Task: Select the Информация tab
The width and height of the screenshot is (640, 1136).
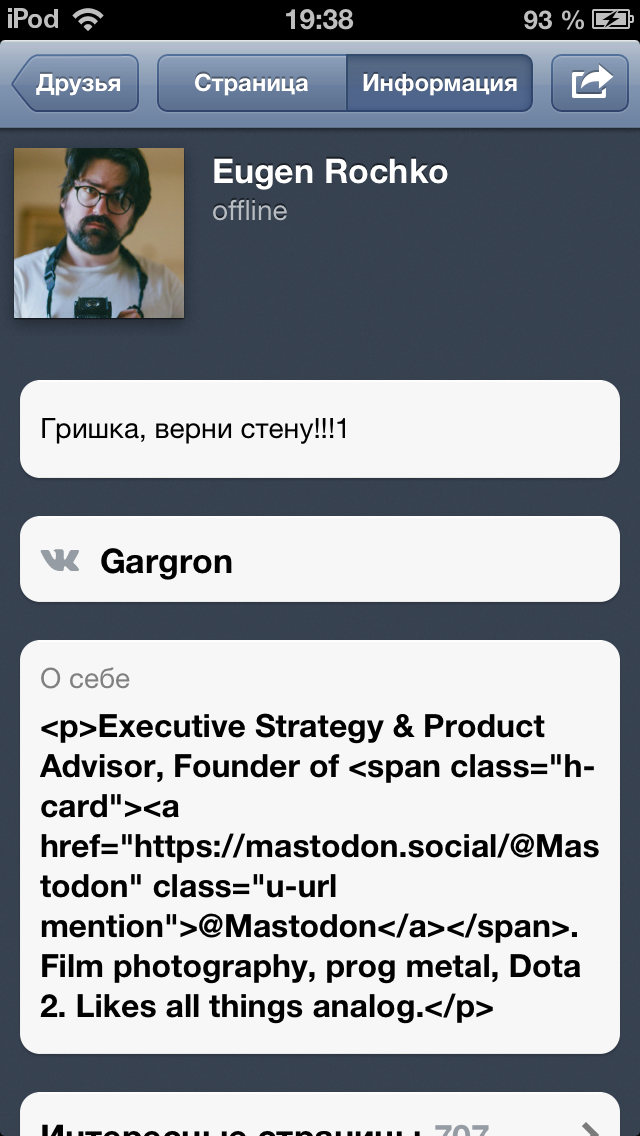Action: (x=440, y=83)
